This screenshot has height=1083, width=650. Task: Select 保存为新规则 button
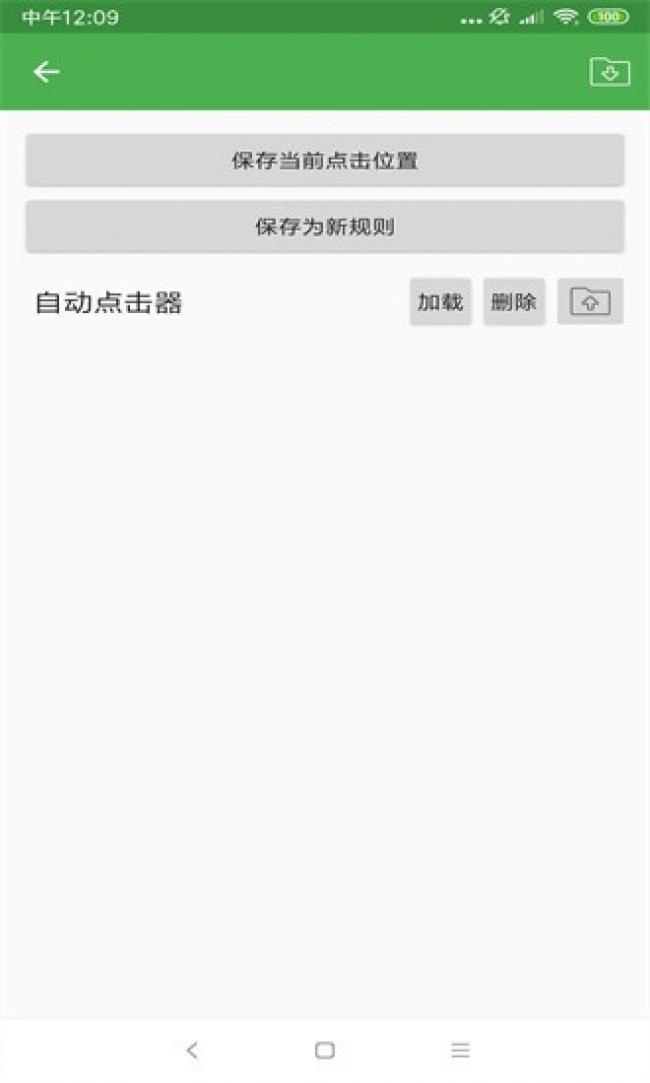tap(325, 227)
